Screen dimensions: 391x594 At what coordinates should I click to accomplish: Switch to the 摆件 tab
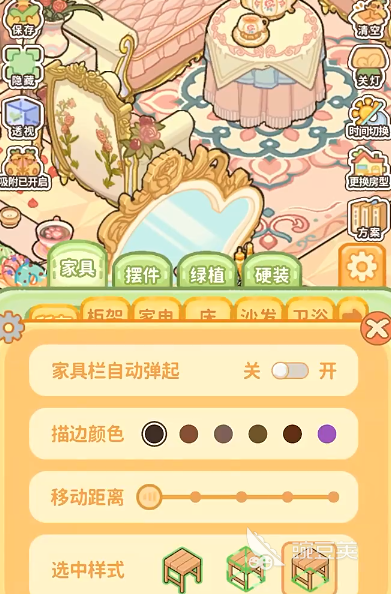coord(142,270)
